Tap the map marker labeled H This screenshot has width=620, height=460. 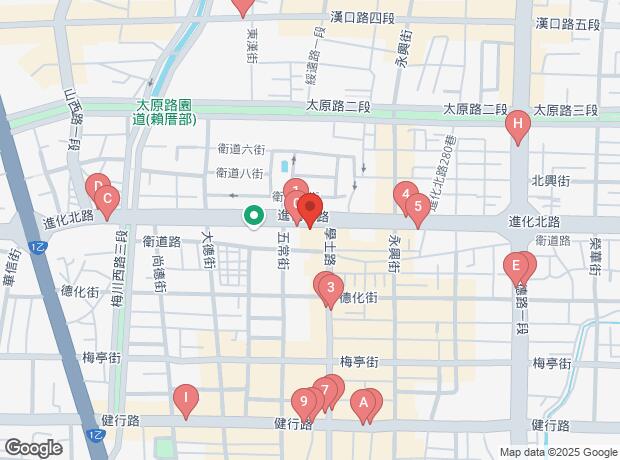(517, 125)
